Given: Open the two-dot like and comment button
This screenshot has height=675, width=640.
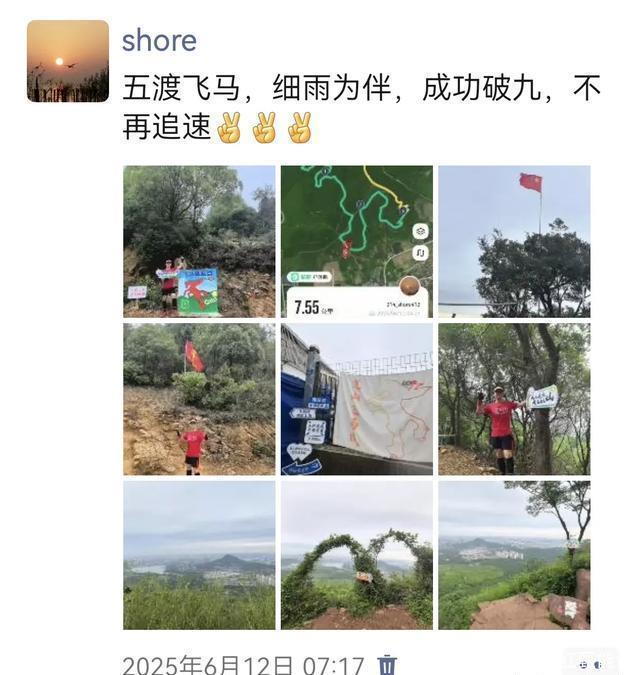Looking at the screenshot, I should [x=590, y=663].
